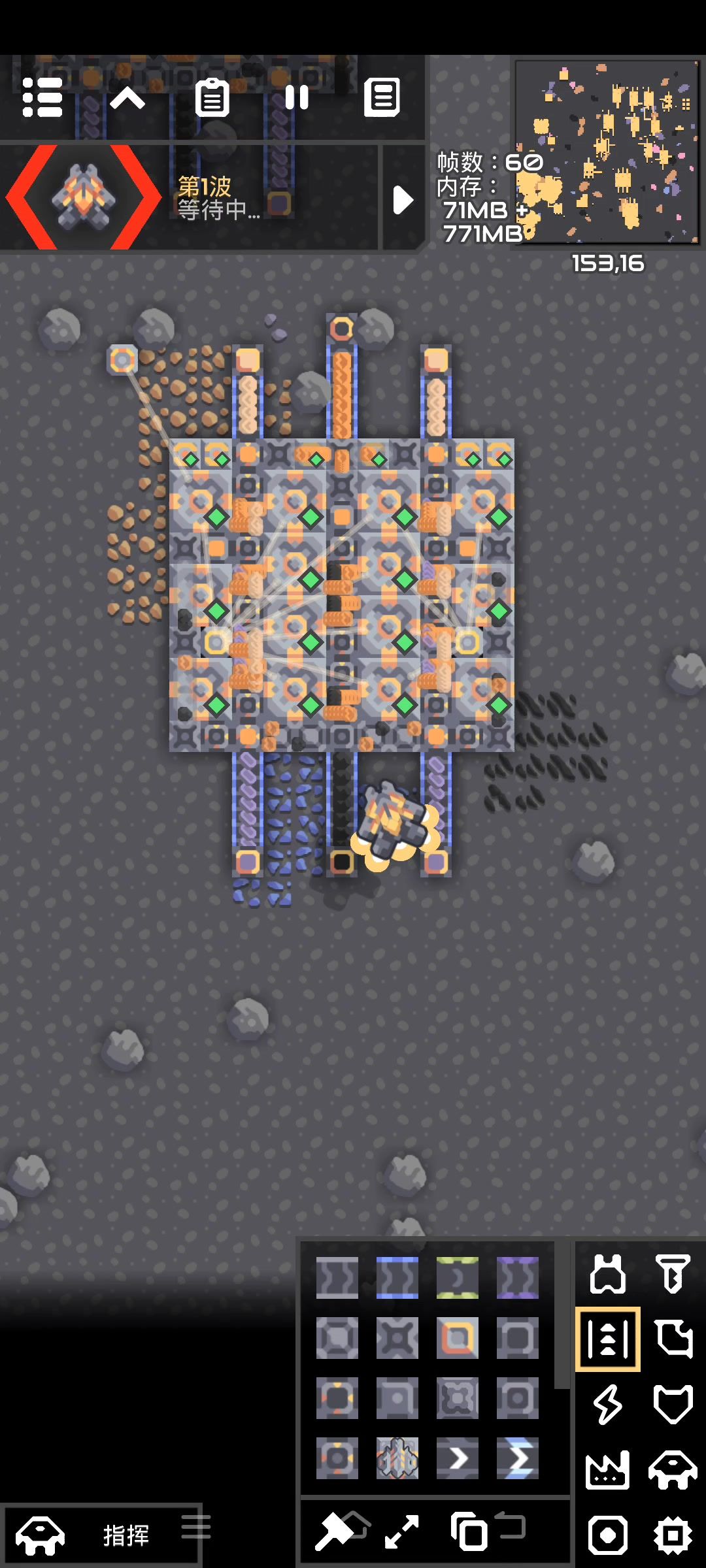Select the distribution conveyor category
The width and height of the screenshot is (706, 1568).
[608, 1339]
